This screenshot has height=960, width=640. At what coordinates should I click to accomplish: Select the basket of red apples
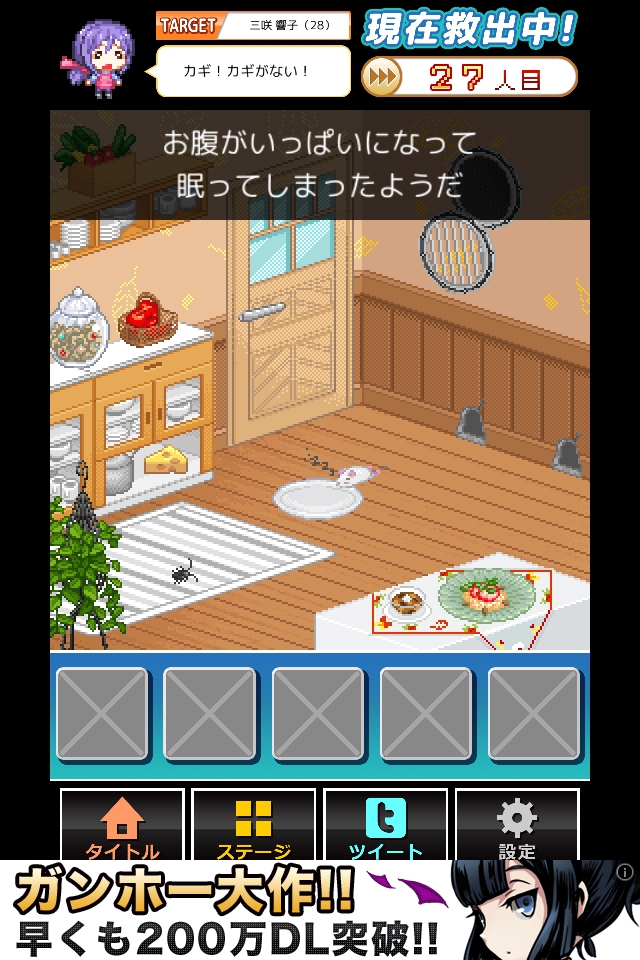tap(148, 320)
